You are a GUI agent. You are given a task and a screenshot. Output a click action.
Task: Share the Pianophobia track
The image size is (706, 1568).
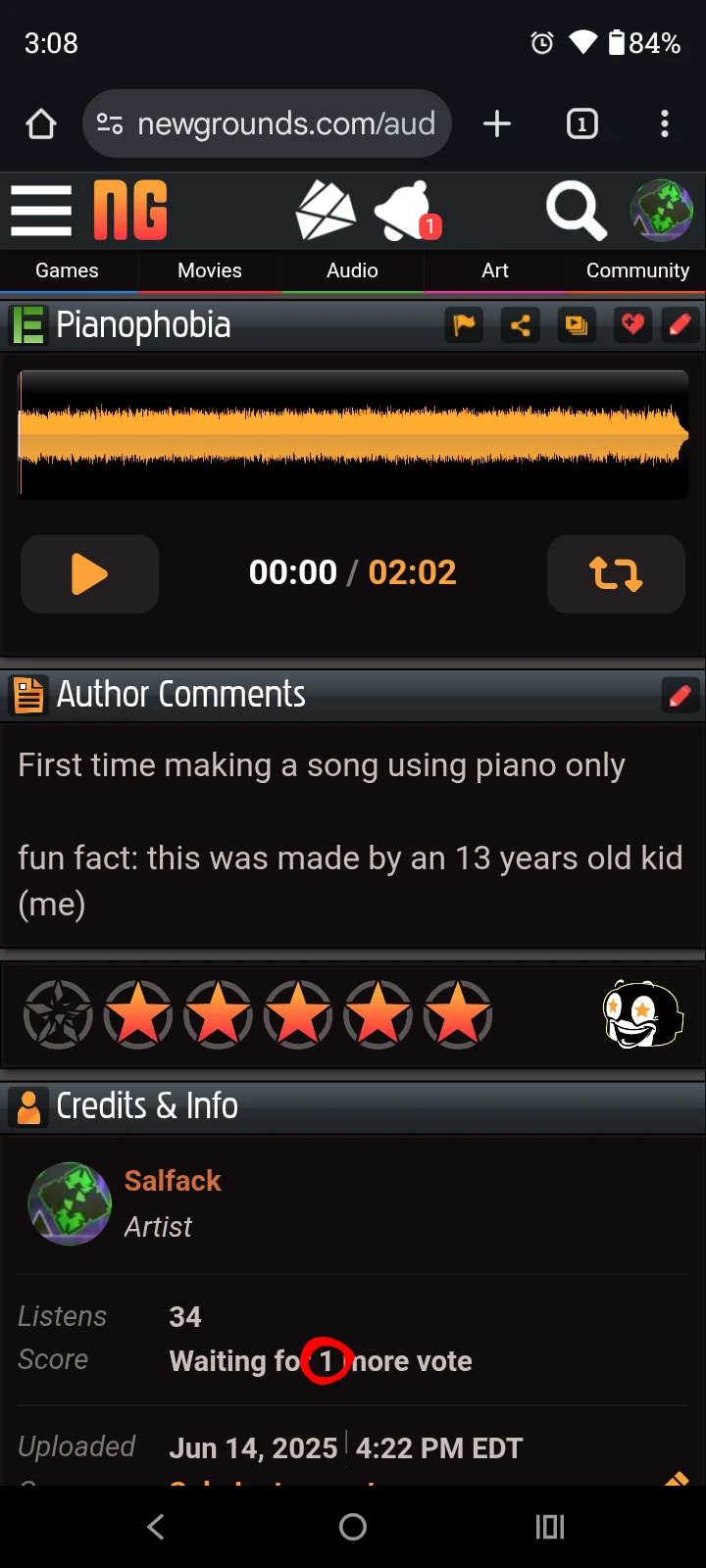pyautogui.click(x=521, y=325)
